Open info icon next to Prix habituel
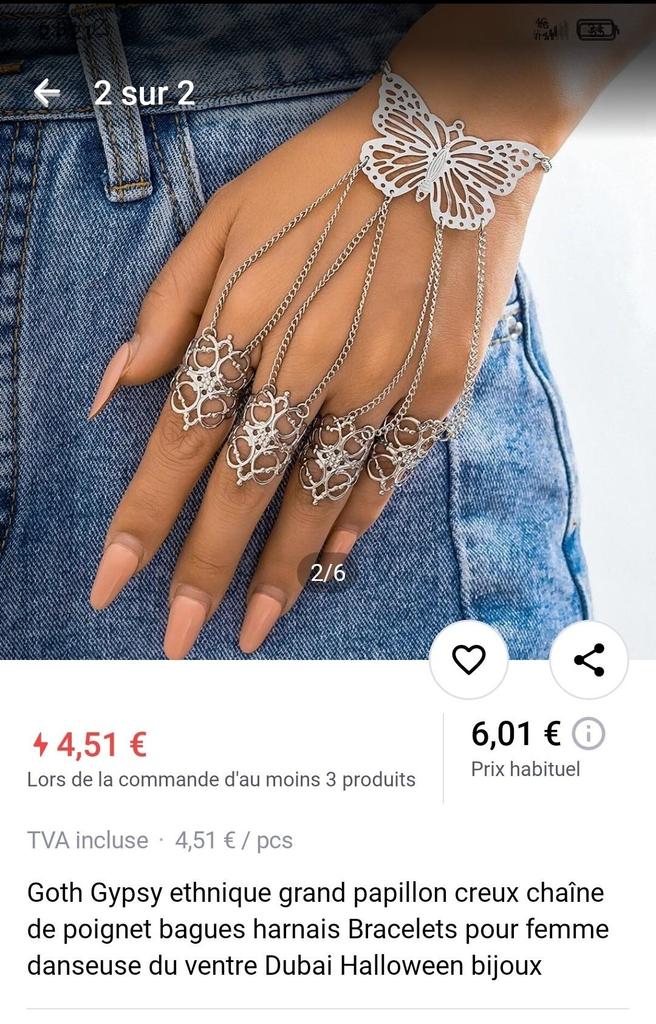The height and width of the screenshot is (1024, 656). (x=589, y=734)
